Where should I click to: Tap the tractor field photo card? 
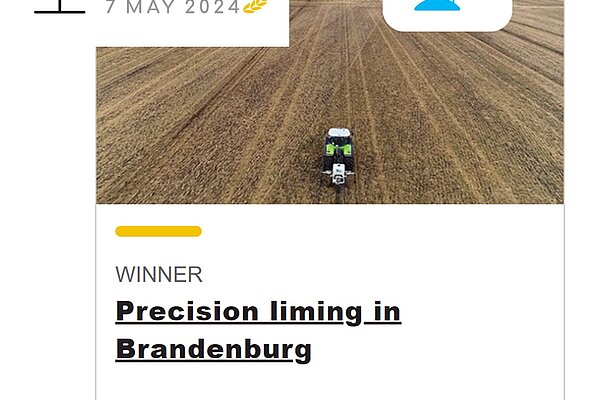(x=330, y=120)
